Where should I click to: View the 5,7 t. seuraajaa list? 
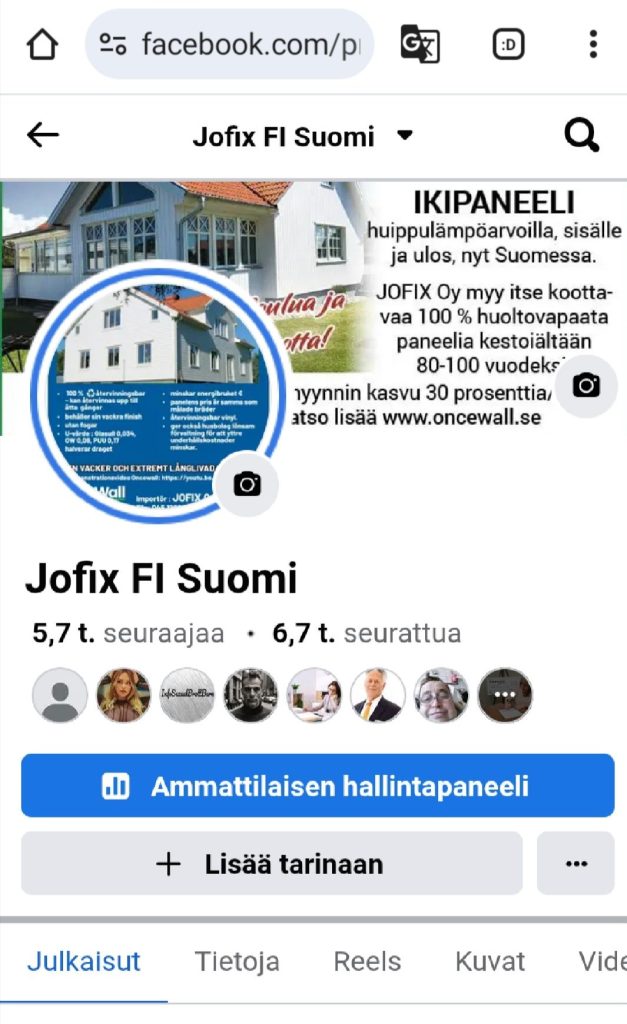129,633
